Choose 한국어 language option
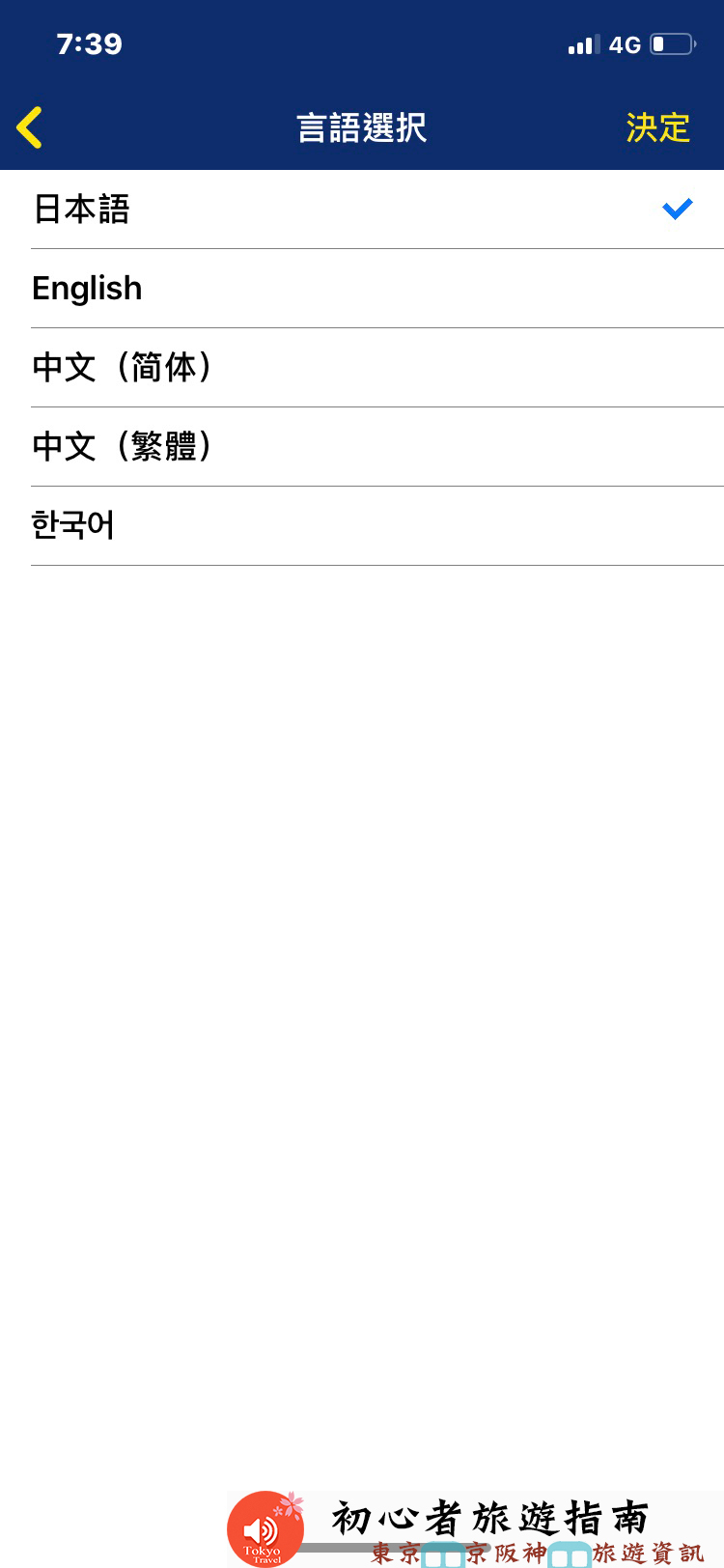Viewport: 724px width, 1568px height. (x=362, y=526)
